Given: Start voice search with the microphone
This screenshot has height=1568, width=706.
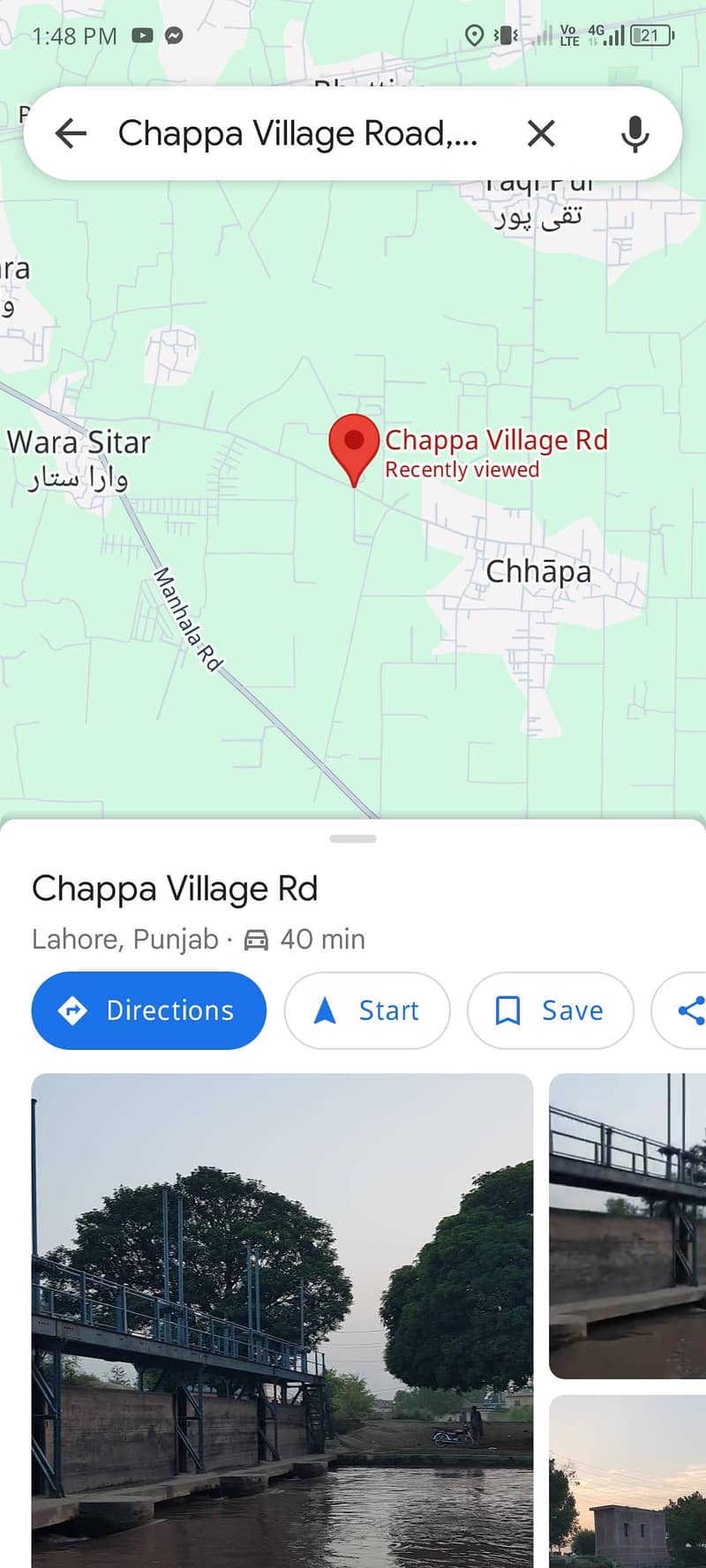Looking at the screenshot, I should click(635, 133).
